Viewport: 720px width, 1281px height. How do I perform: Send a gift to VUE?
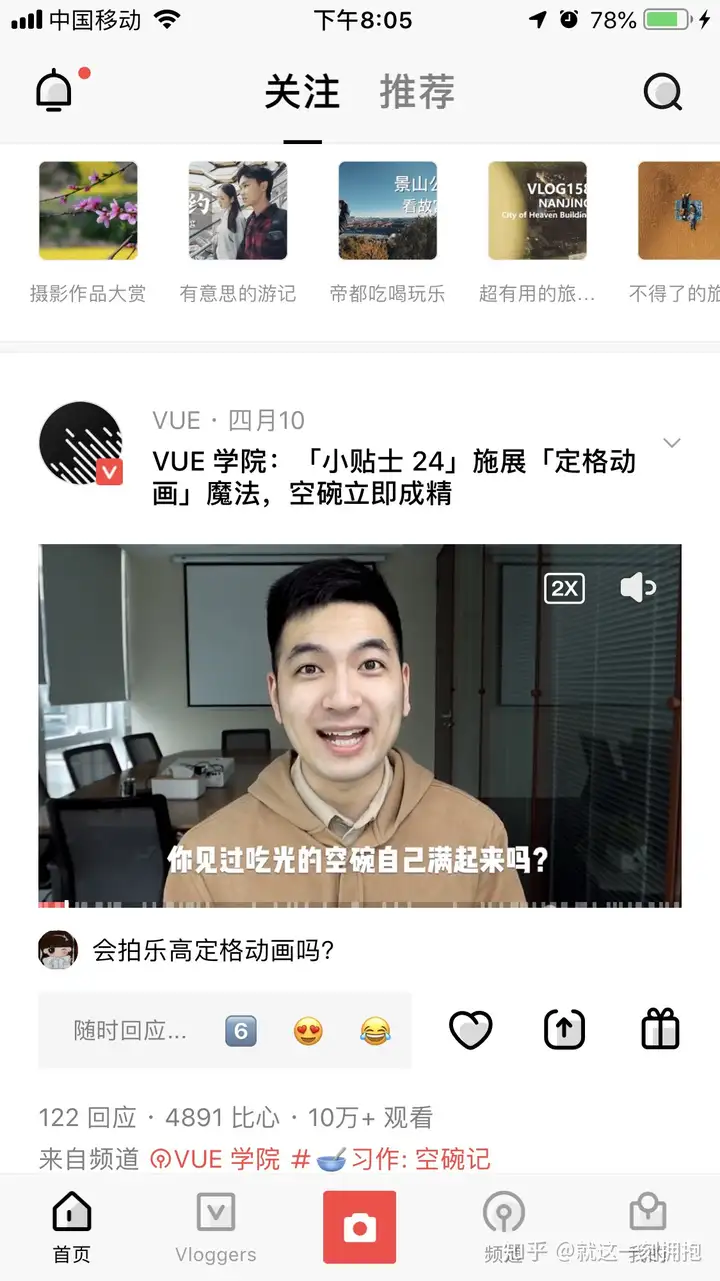(x=660, y=1030)
